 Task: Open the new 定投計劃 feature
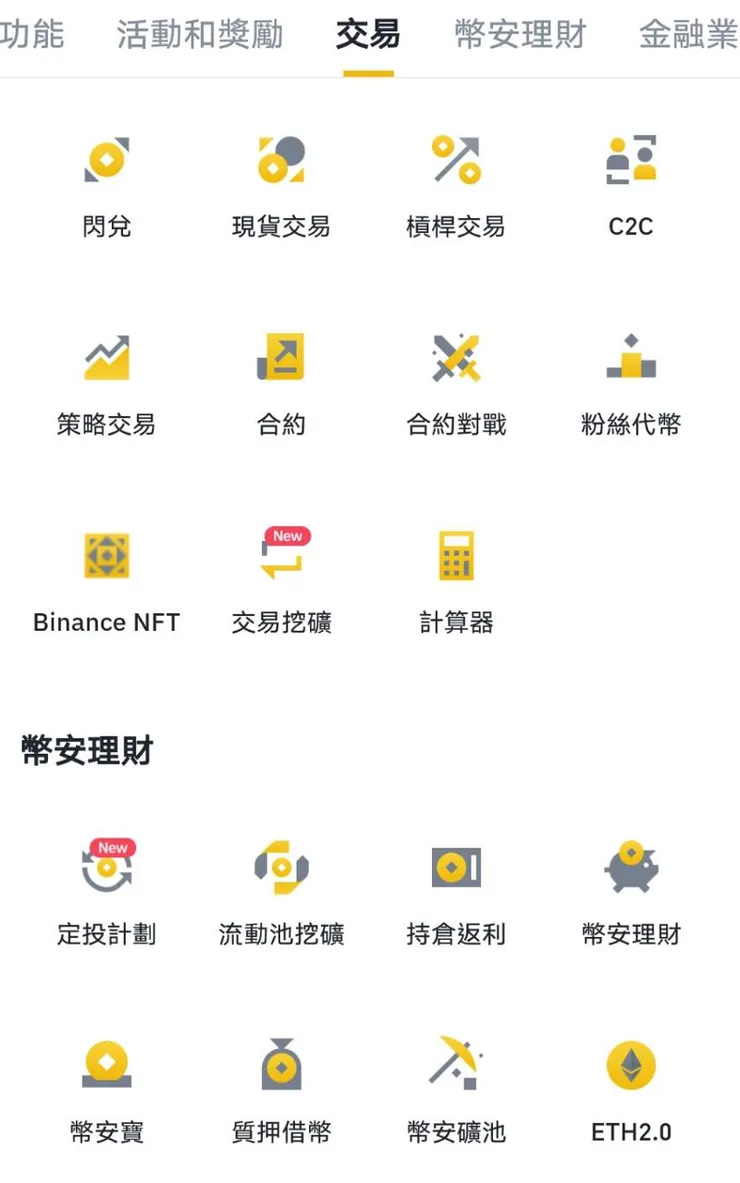coord(107,893)
